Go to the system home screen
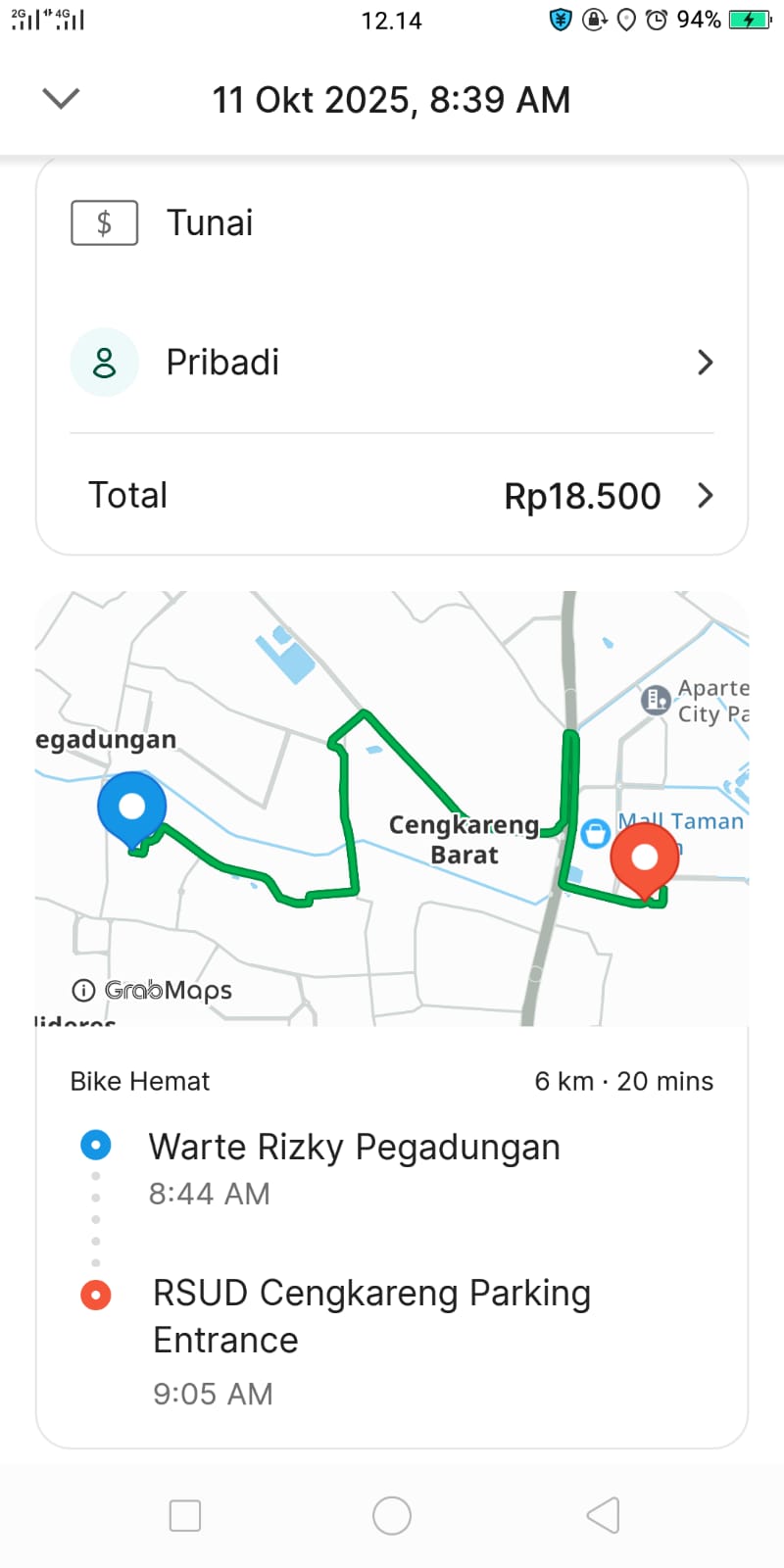 click(392, 1515)
